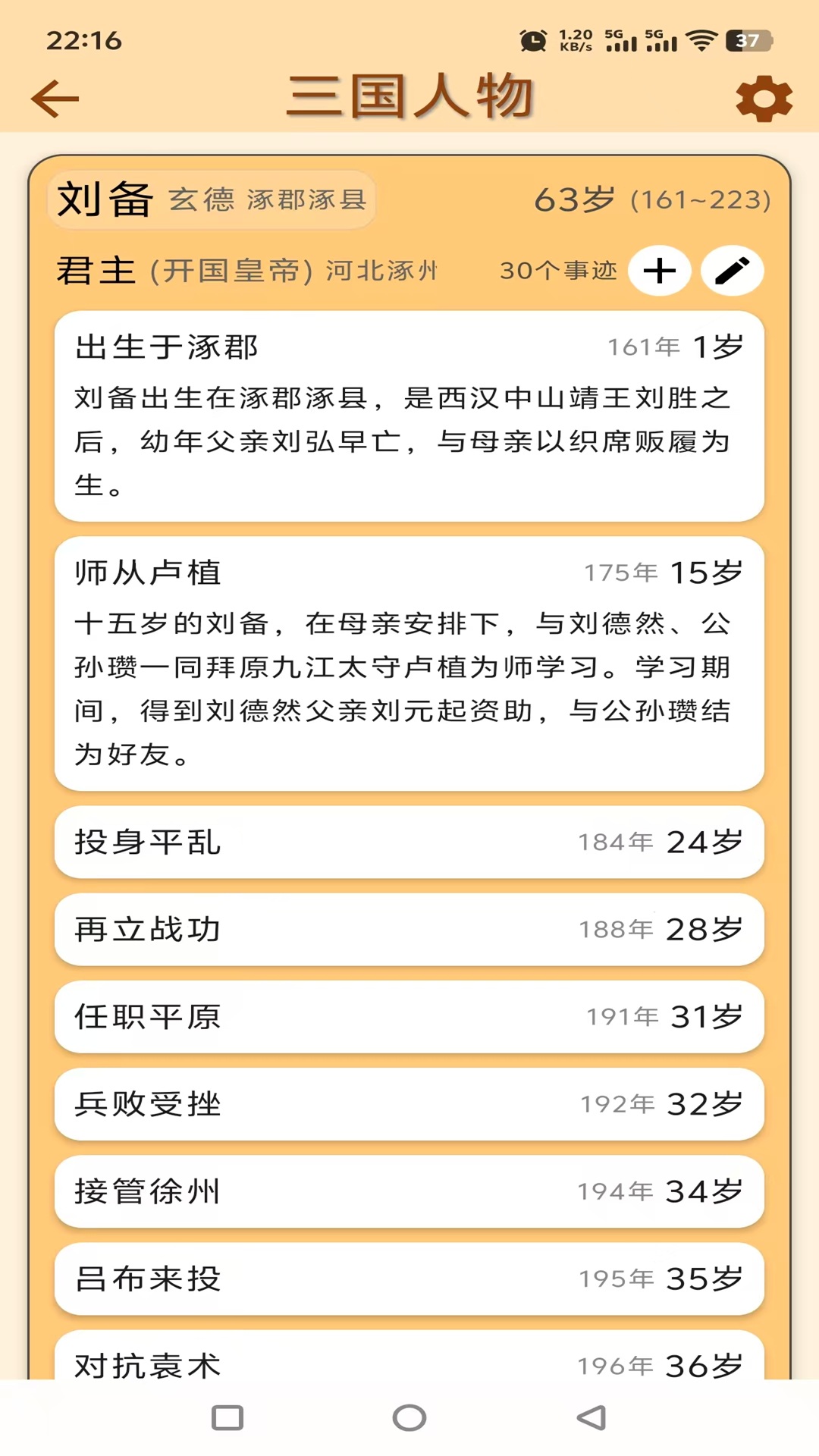Expand the 投身平乱 event
Viewport: 819px width, 1456px height.
pos(409,842)
